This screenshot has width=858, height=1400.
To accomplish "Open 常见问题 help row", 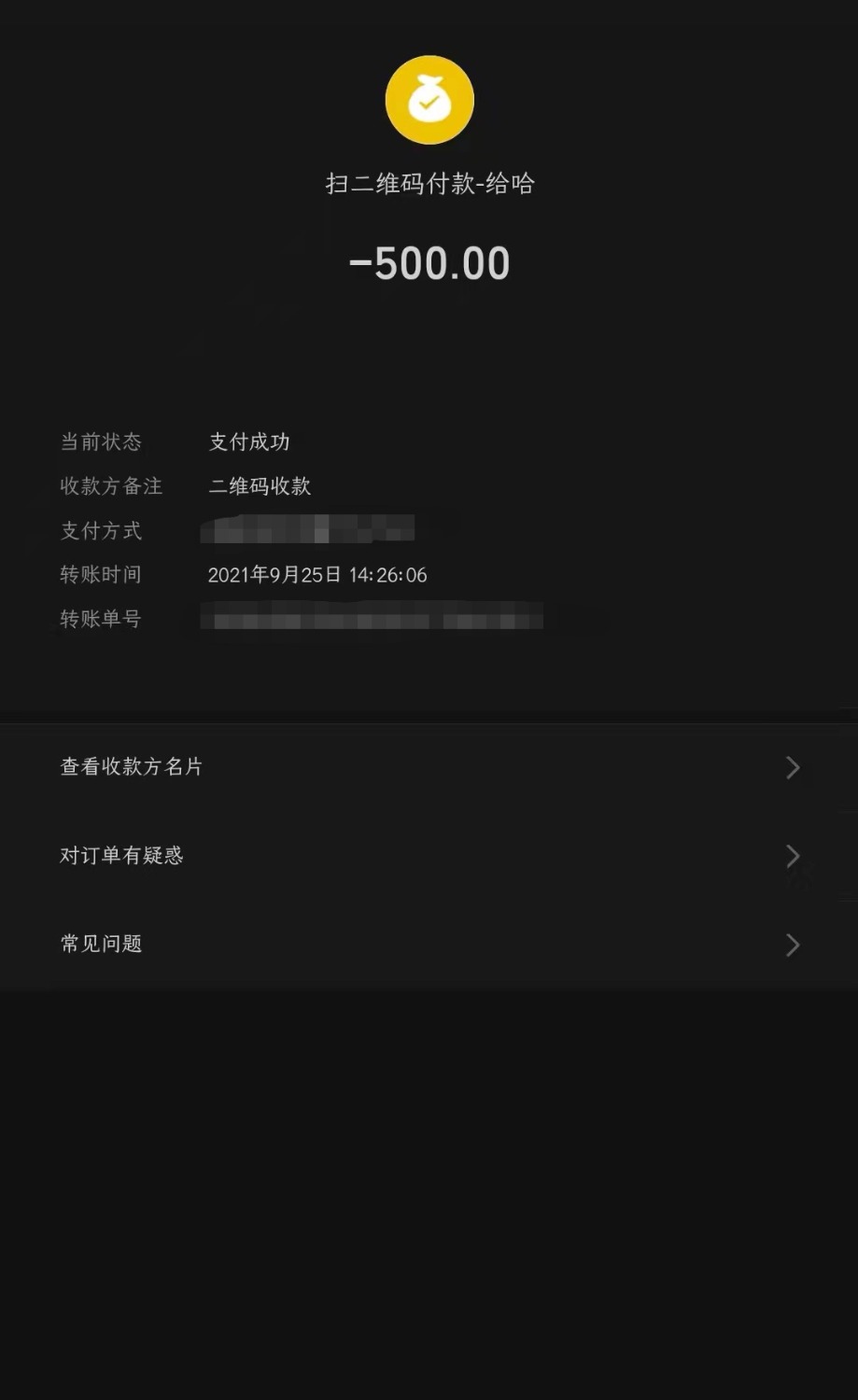I will pos(429,945).
